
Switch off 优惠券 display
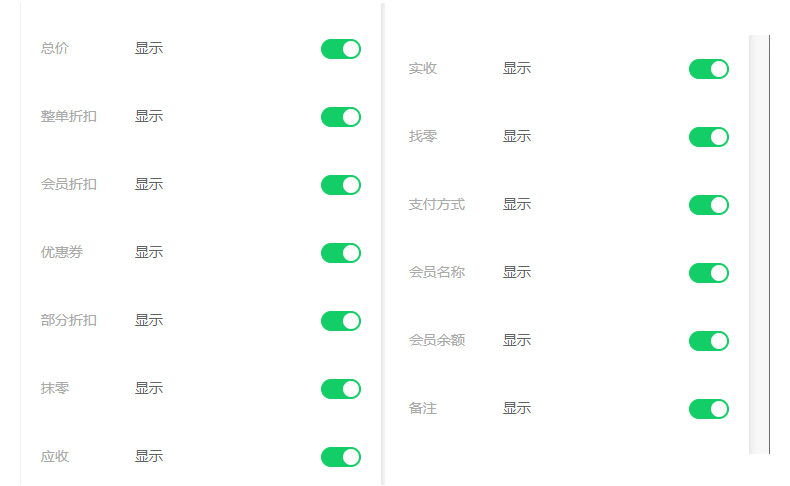click(340, 253)
